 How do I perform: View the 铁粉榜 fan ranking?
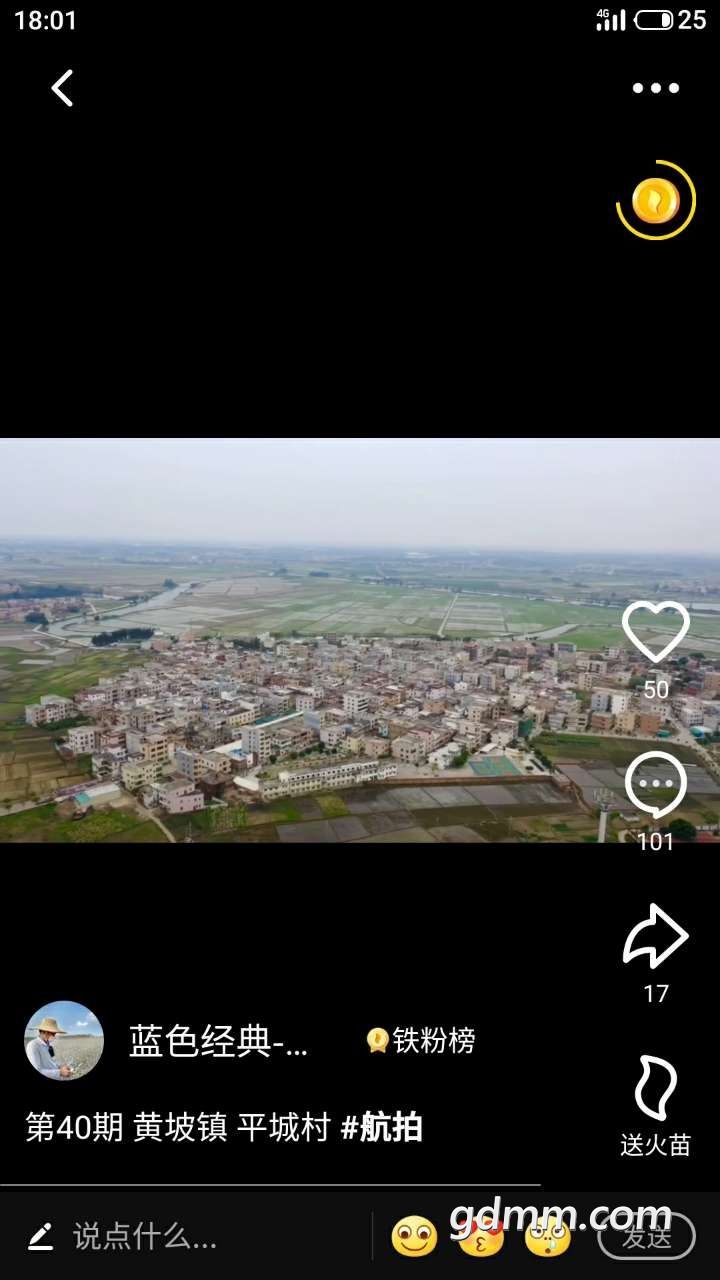pyautogui.click(x=421, y=1041)
